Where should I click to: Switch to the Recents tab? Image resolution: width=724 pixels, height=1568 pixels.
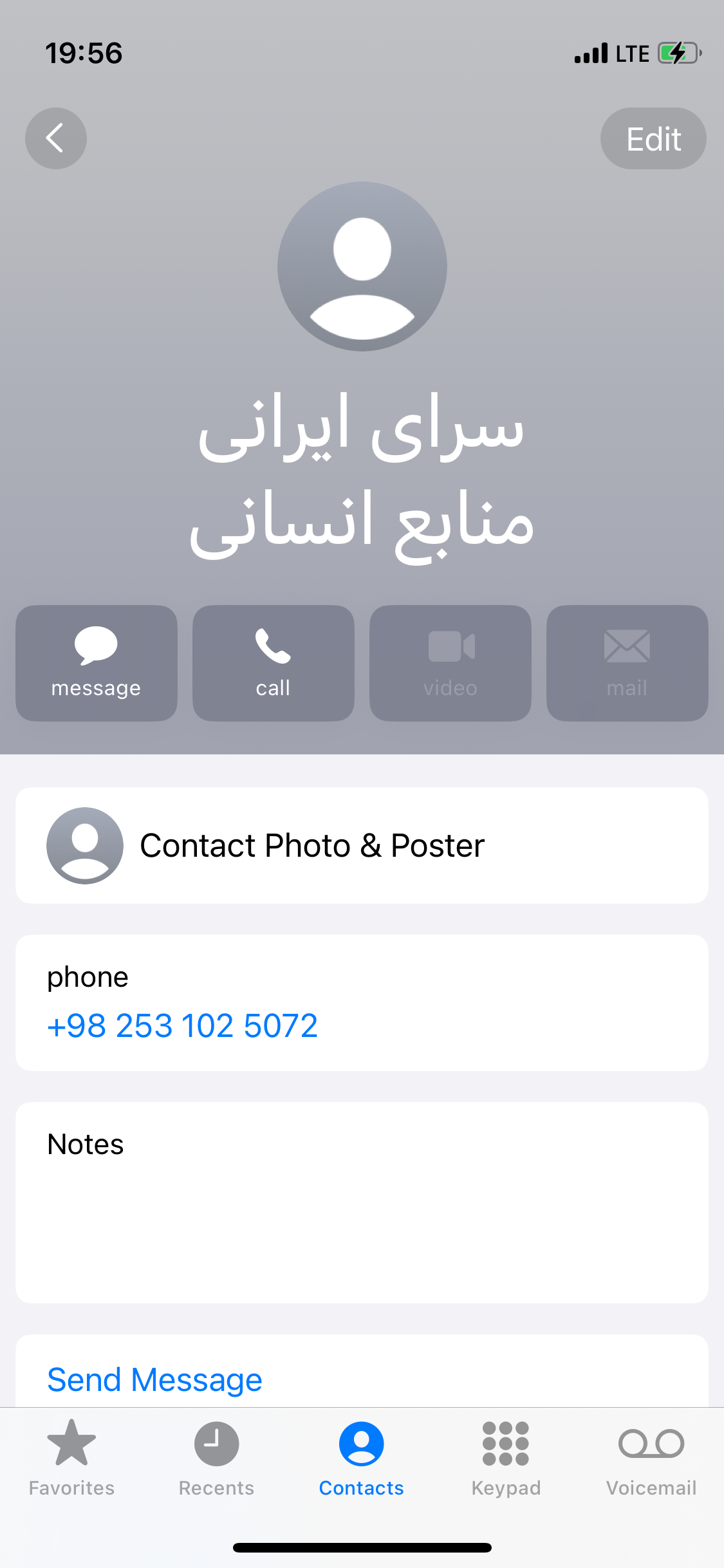(x=216, y=1458)
